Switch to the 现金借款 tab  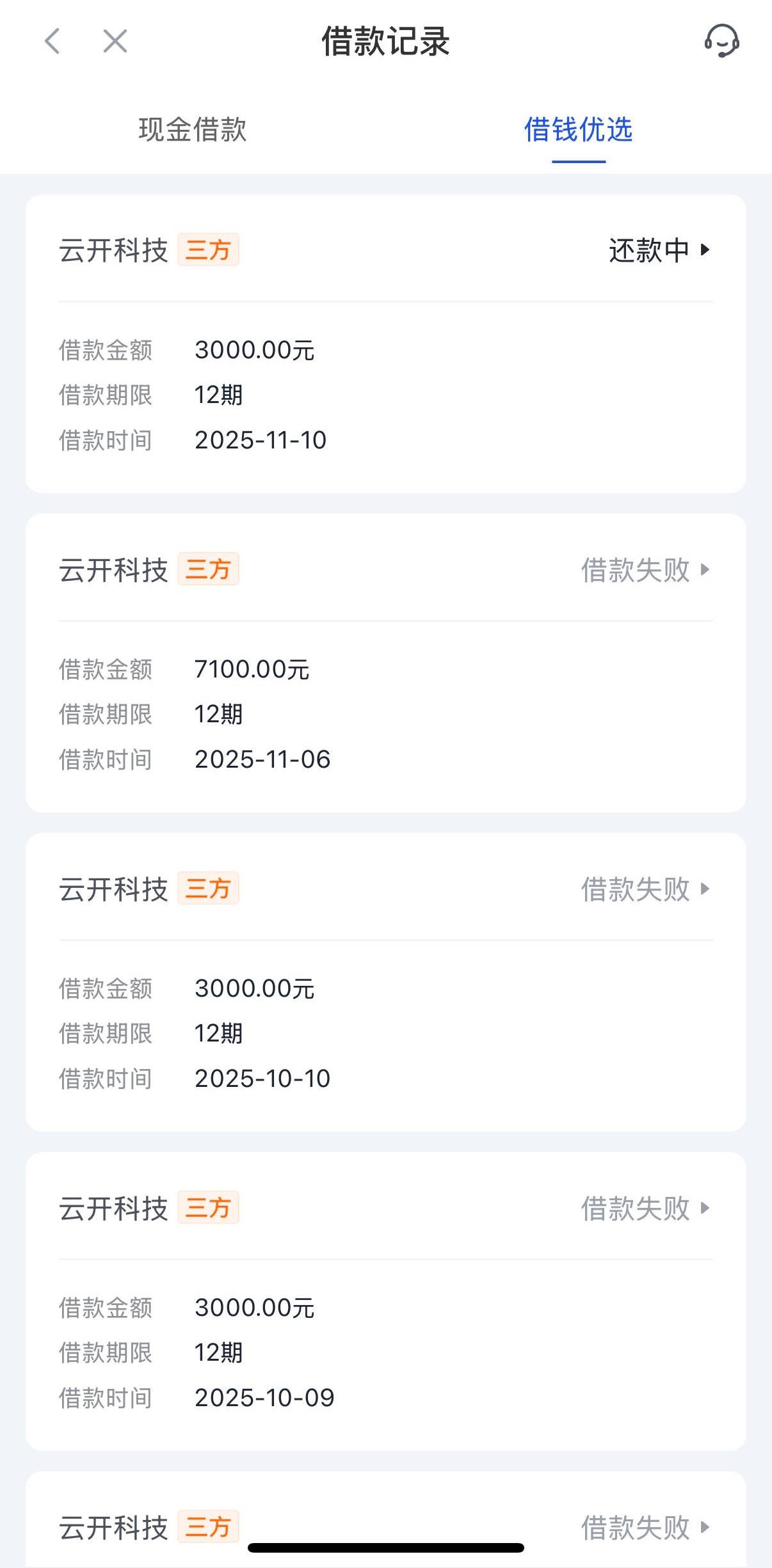point(193,130)
